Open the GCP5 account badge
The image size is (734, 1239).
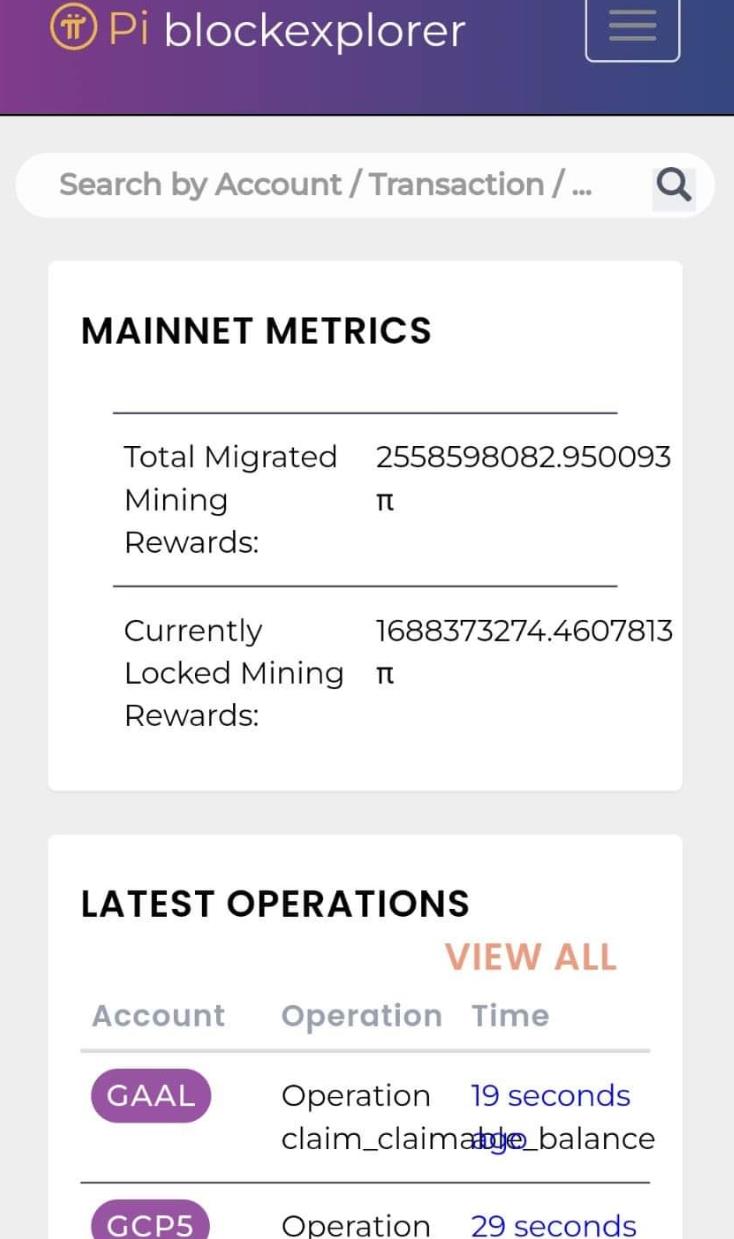click(x=151, y=1222)
